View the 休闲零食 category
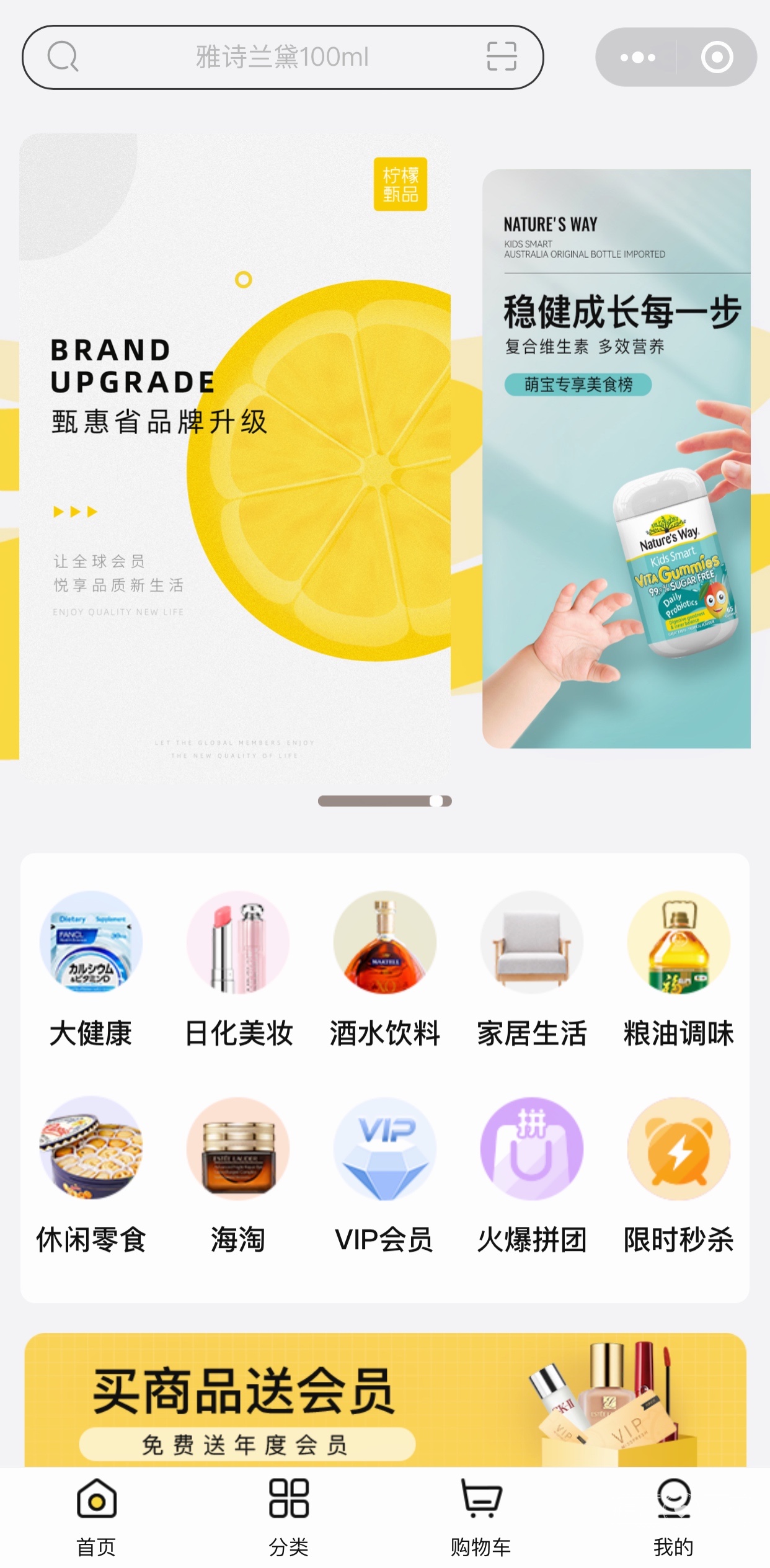 (x=91, y=1175)
